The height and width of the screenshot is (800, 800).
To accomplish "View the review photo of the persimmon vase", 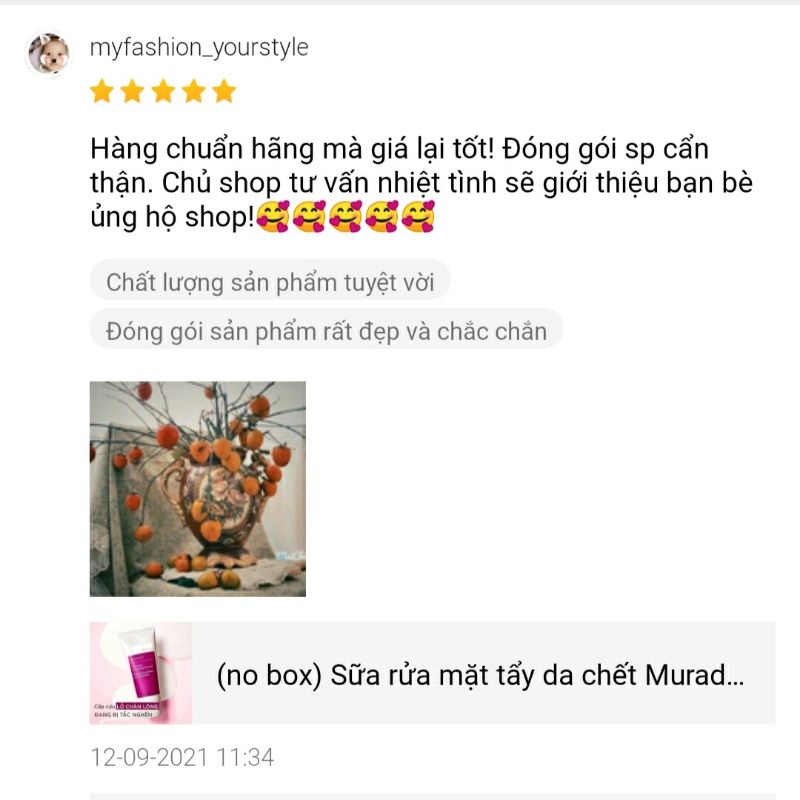I will 198,488.
